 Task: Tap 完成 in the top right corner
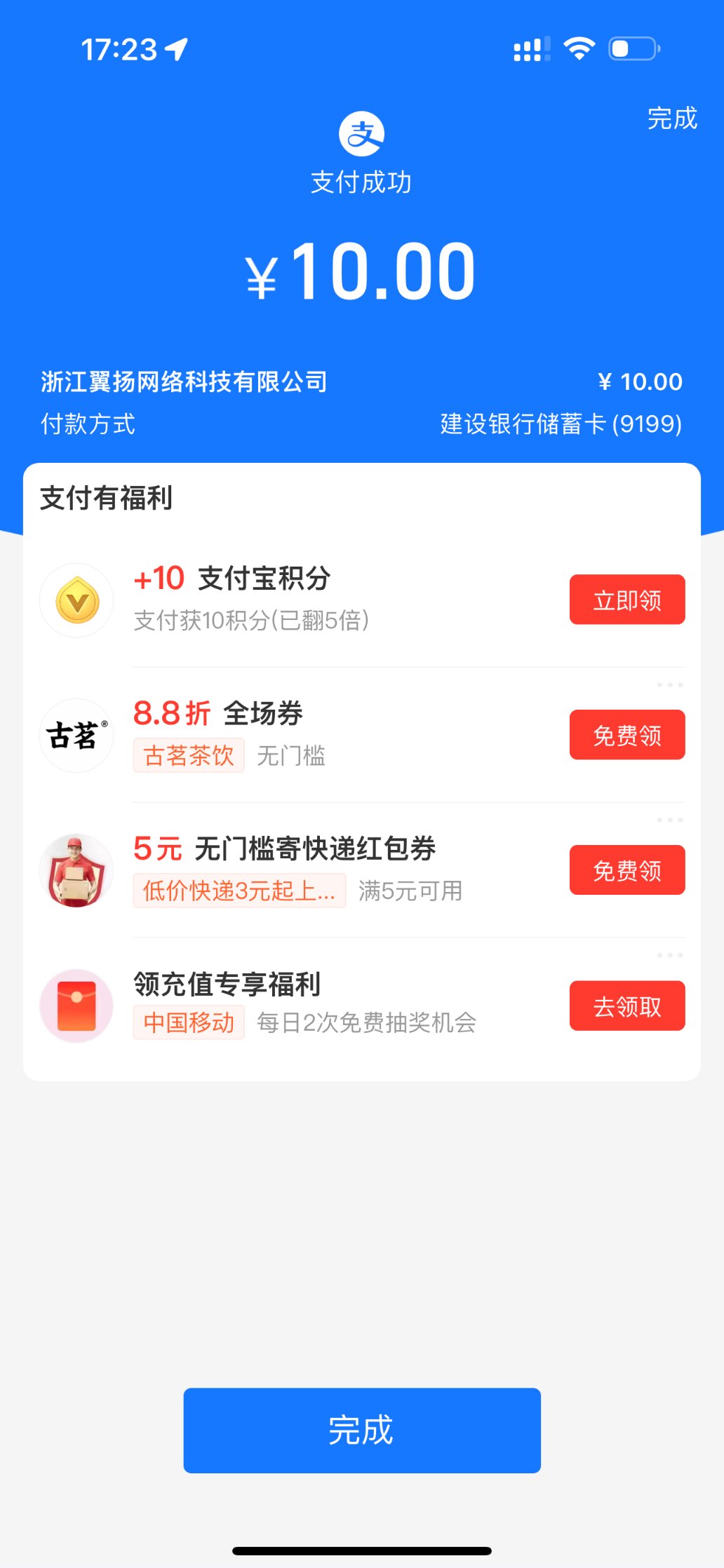[x=671, y=119]
